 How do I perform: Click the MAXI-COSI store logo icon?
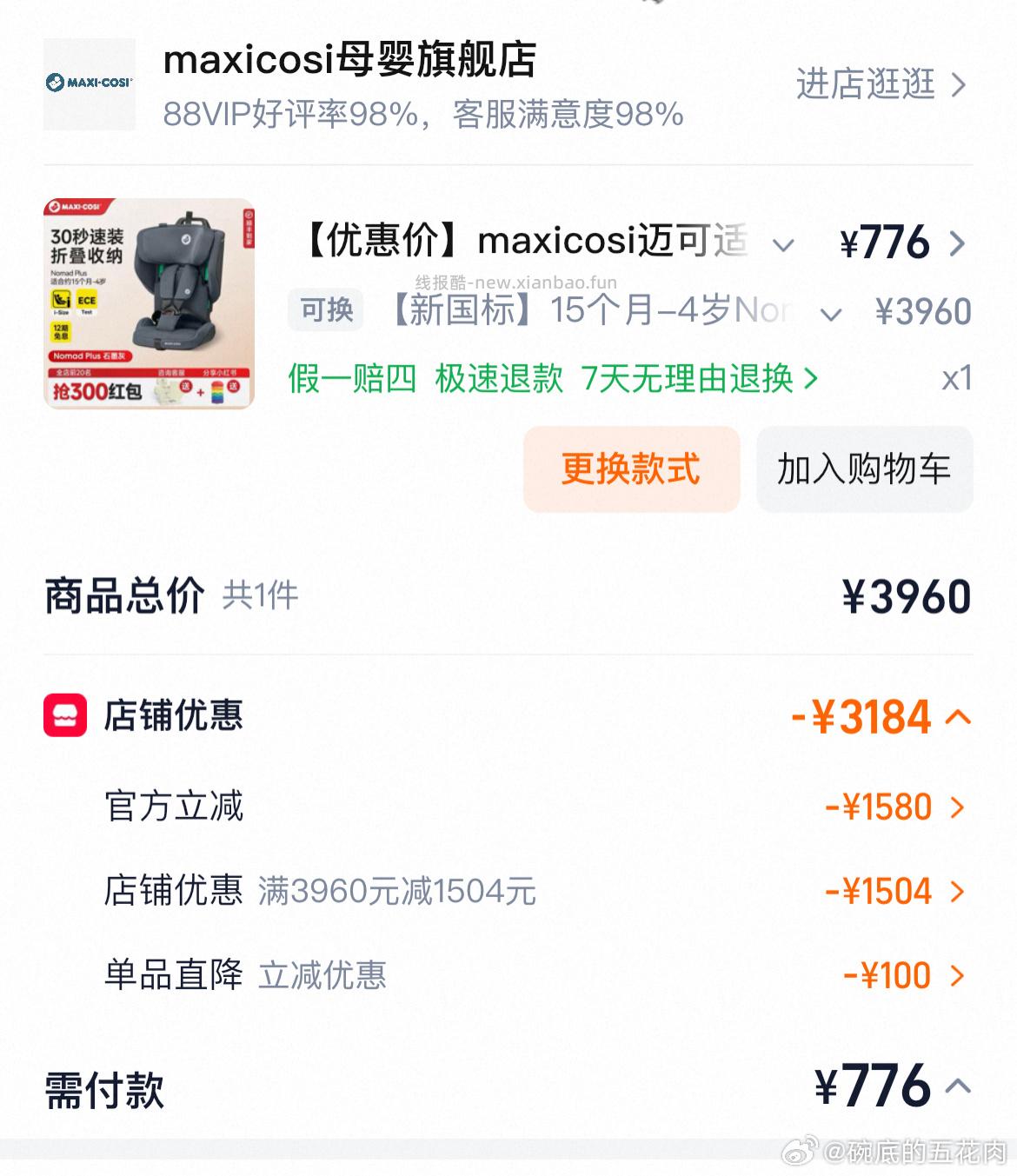(87, 84)
